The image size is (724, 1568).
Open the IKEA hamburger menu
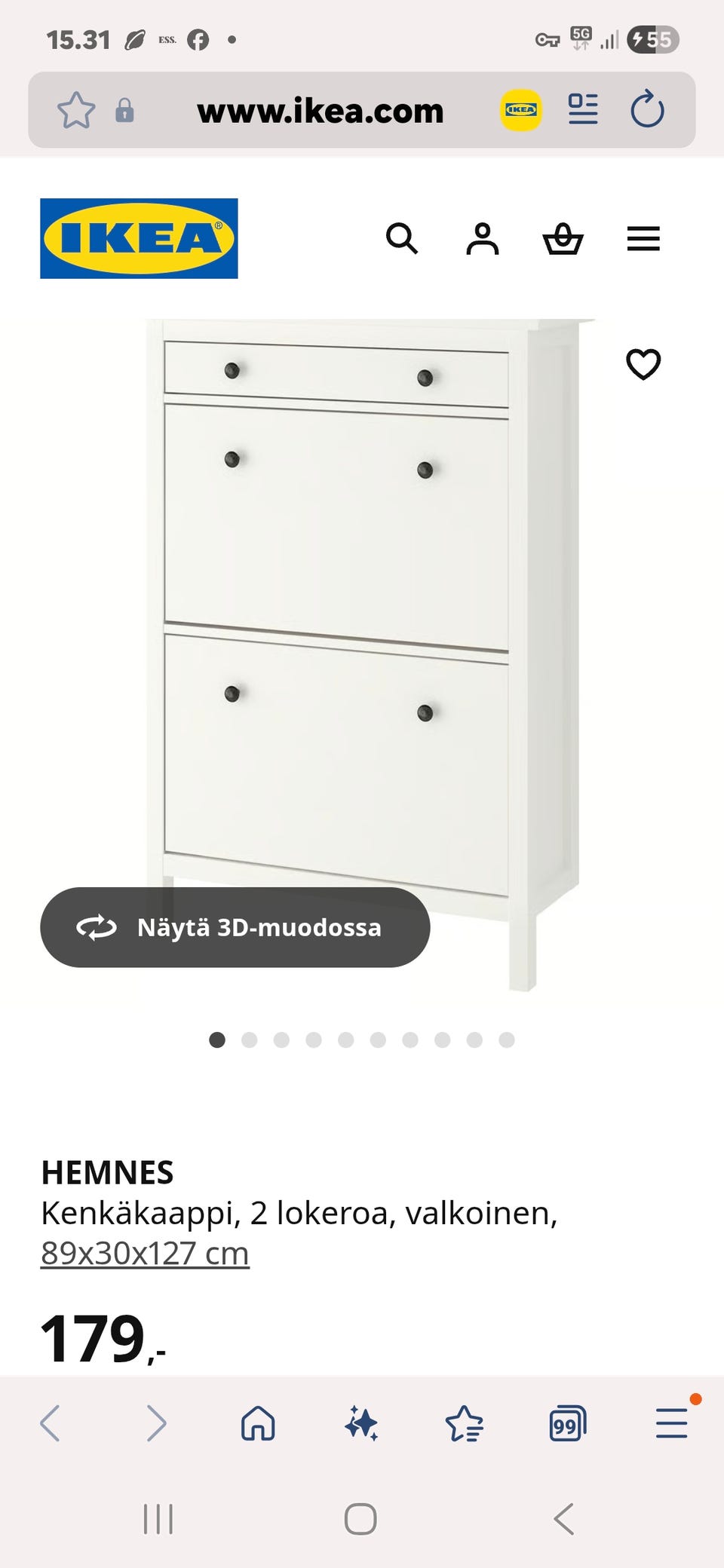pyautogui.click(x=643, y=239)
